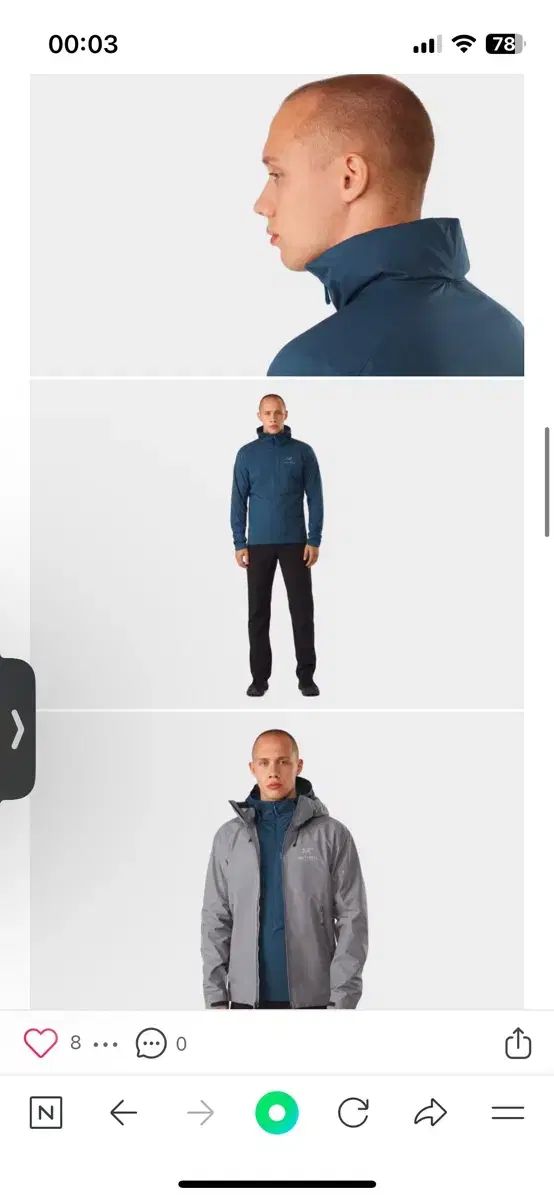The height and width of the screenshot is (1200, 554).
Task: Expand the side panel arrow handle
Action: [17, 729]
